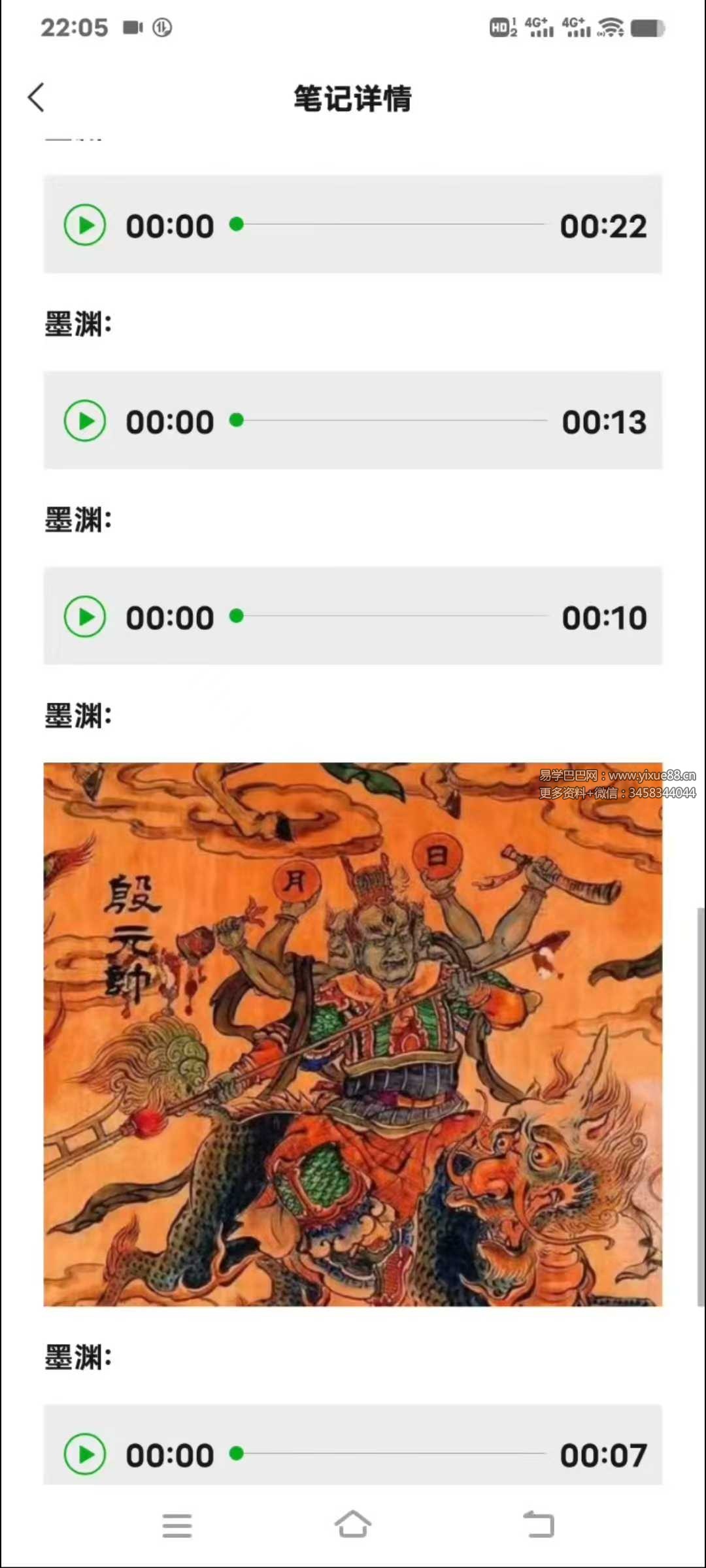This screenshot has height=1568, width=706.
Task: Play the 00:13 audio clip
Action: click(x=85, y=421)
